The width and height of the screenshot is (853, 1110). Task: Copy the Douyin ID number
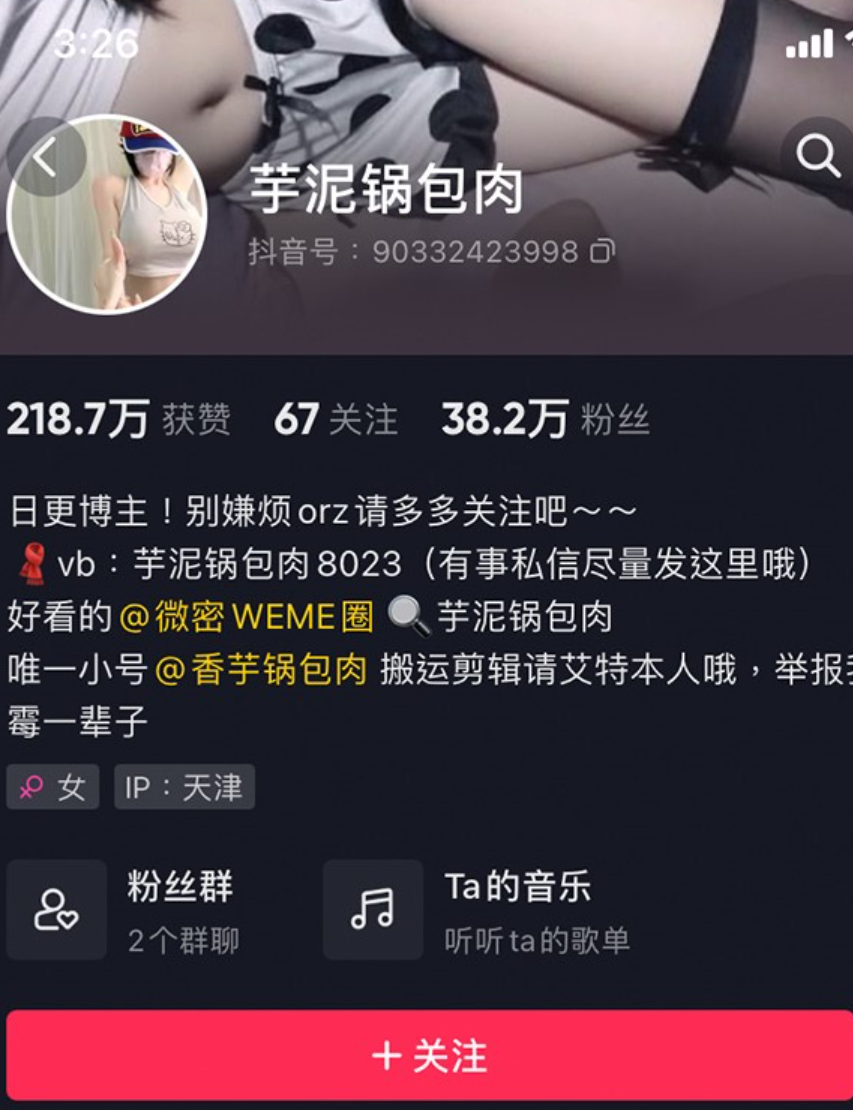click(601, 252)
